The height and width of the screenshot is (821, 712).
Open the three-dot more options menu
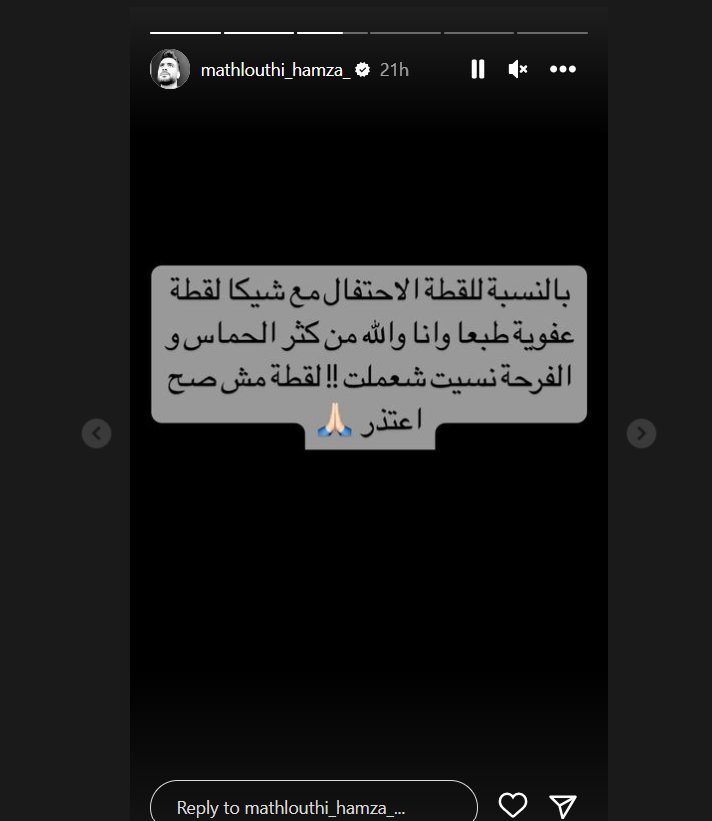pos(563,69)
